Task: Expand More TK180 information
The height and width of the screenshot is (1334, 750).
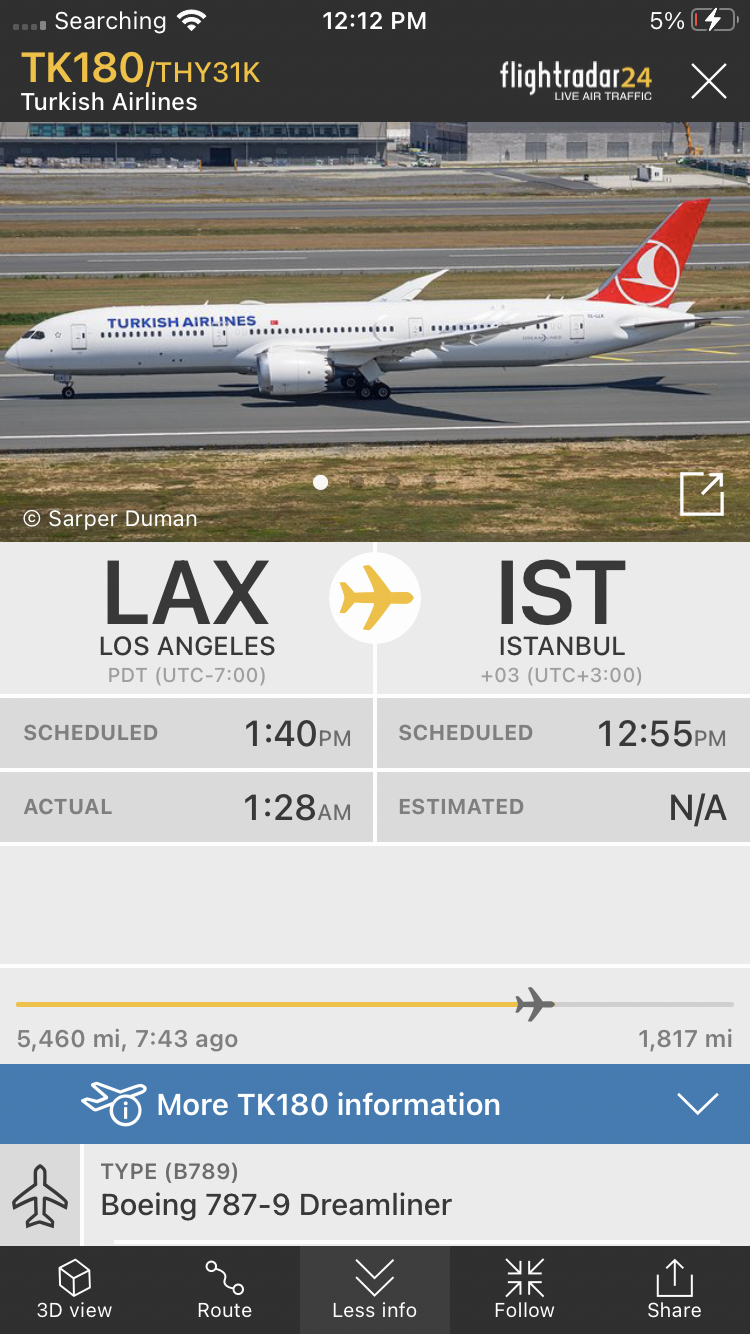Action: point(375,1104)
